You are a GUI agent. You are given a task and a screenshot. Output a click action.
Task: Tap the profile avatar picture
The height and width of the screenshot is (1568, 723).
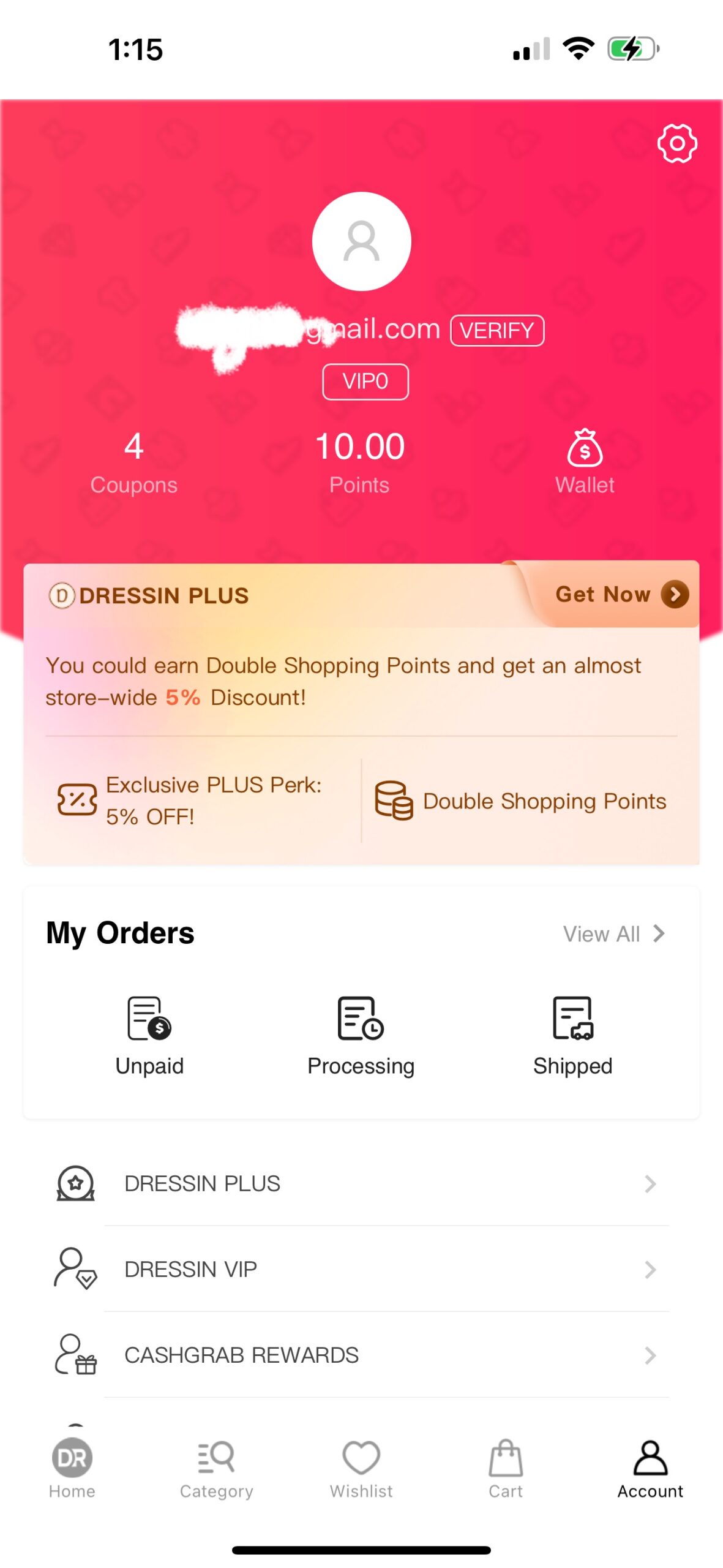click(361, 241)
